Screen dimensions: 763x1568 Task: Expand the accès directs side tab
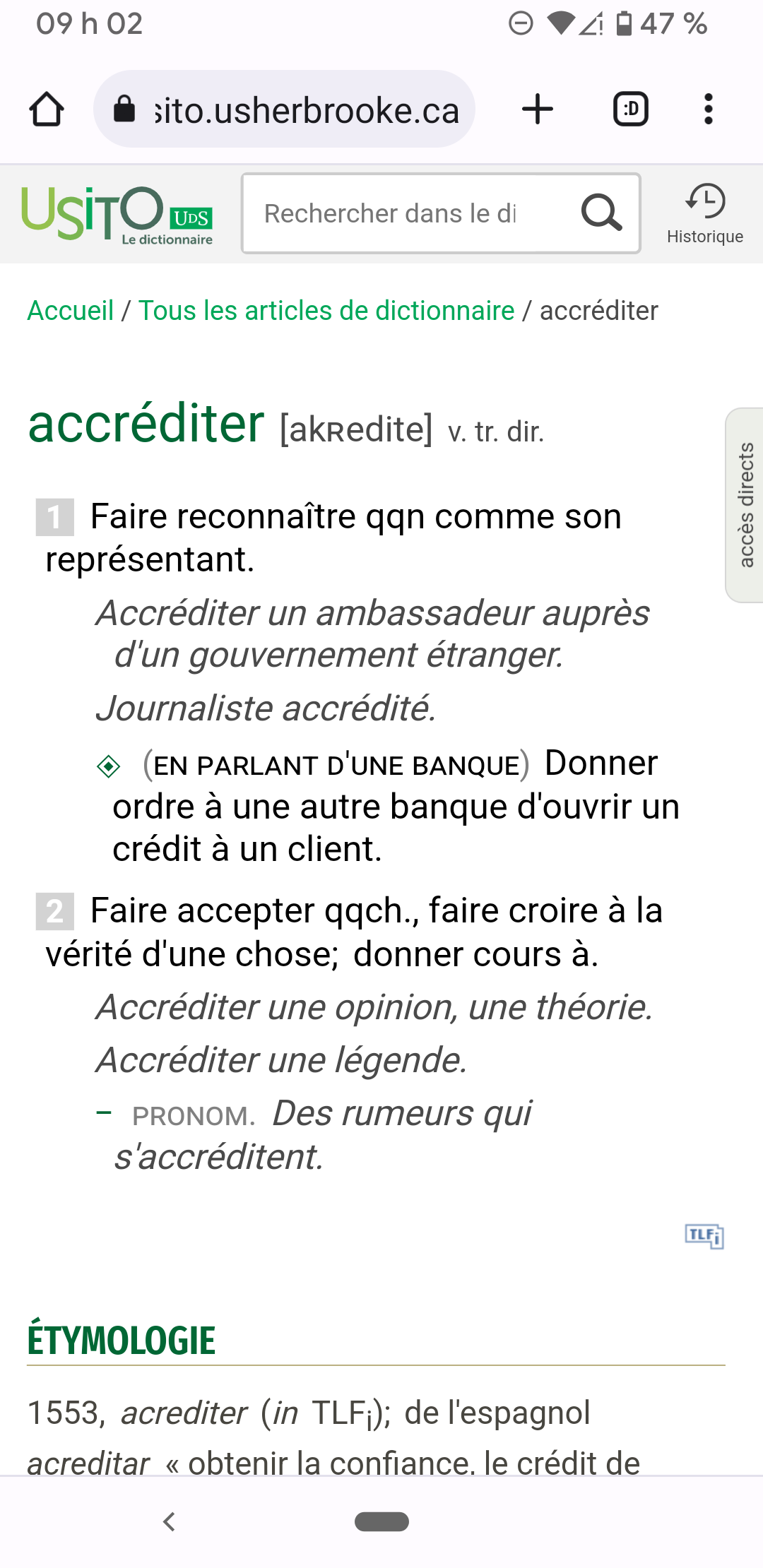pos(745,505)
